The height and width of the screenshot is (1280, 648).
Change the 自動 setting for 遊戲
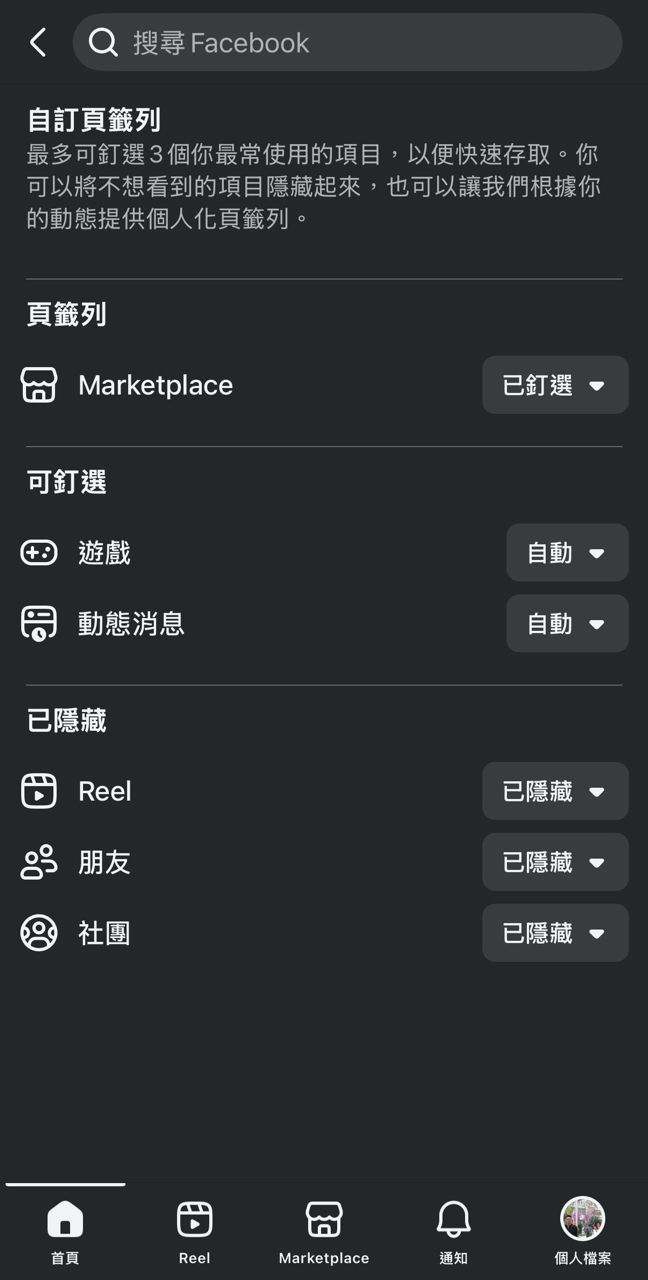coord(567,553)
